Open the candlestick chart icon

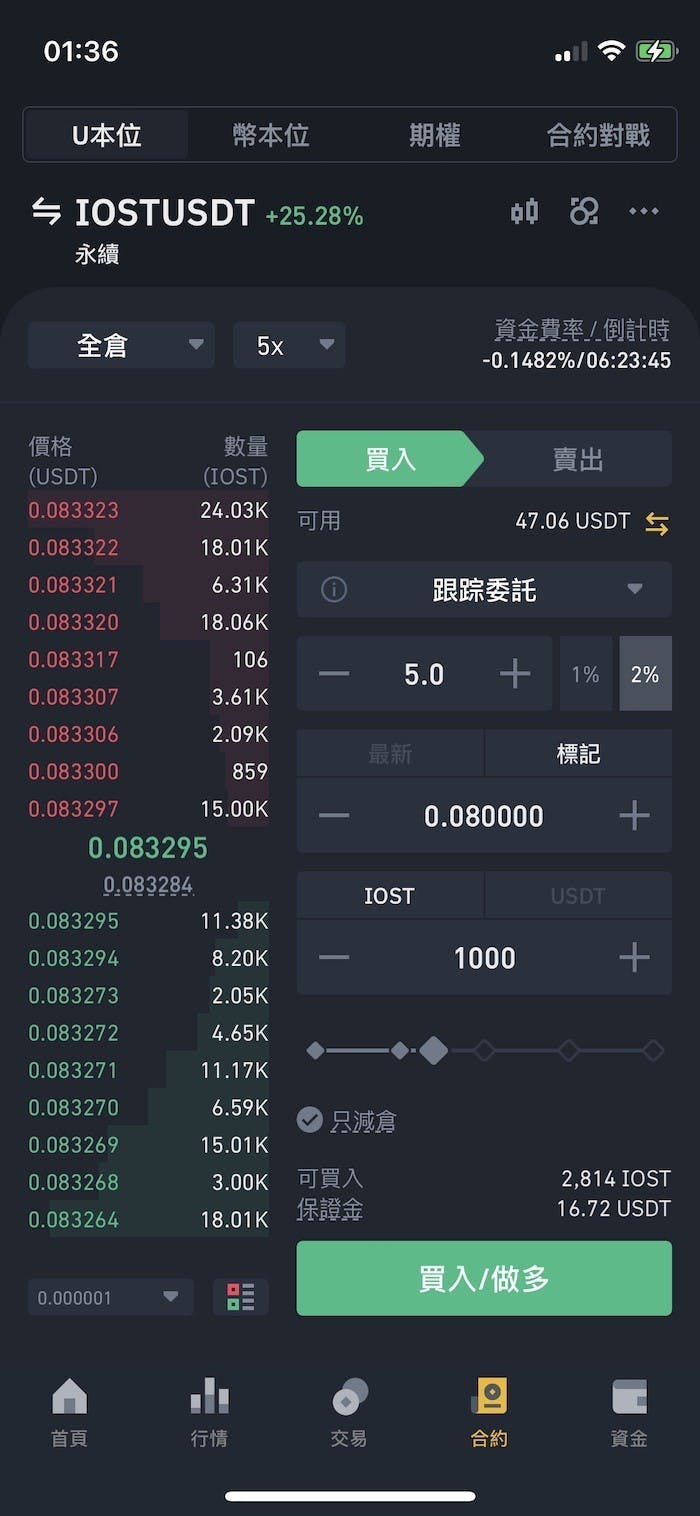point(524,212)
